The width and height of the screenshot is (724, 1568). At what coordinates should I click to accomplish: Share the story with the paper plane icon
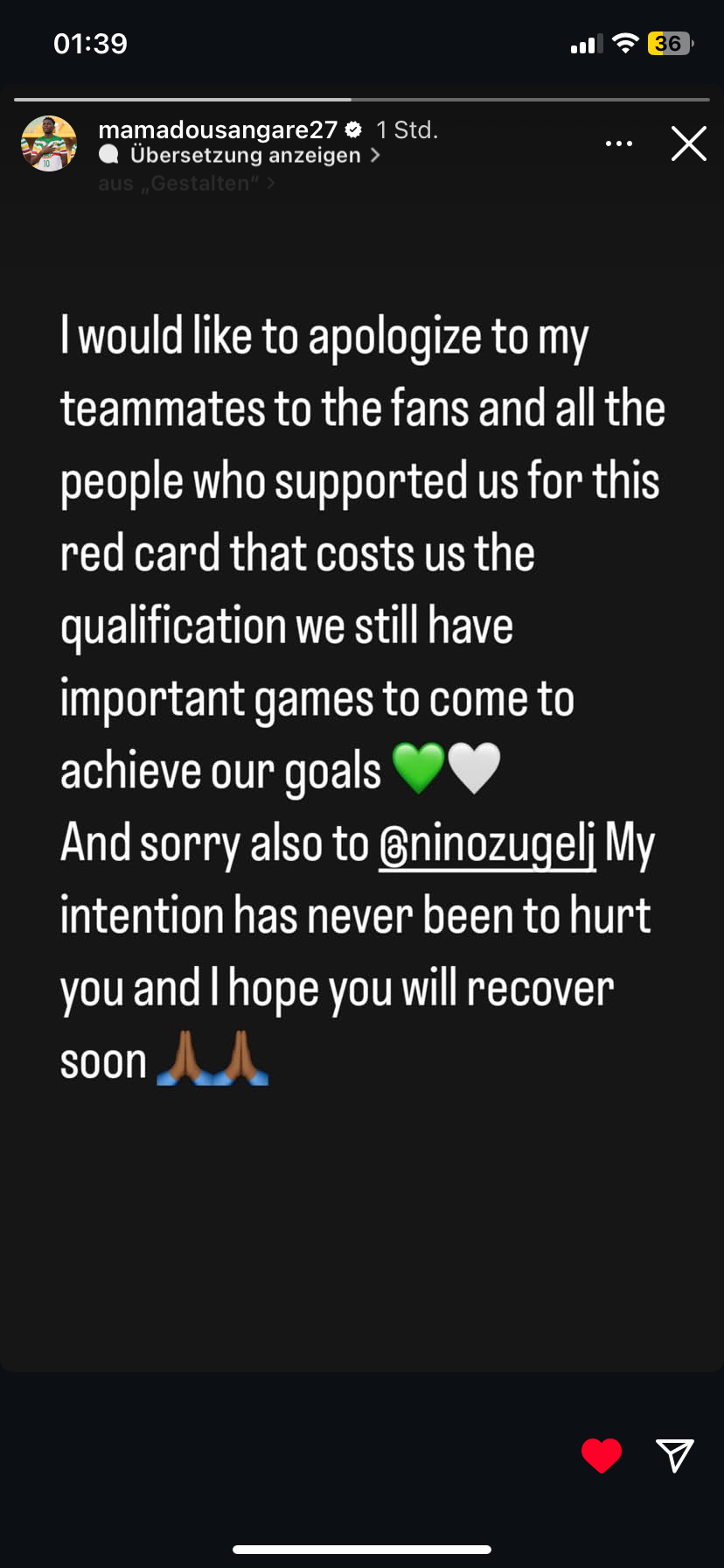point(675,1455)
